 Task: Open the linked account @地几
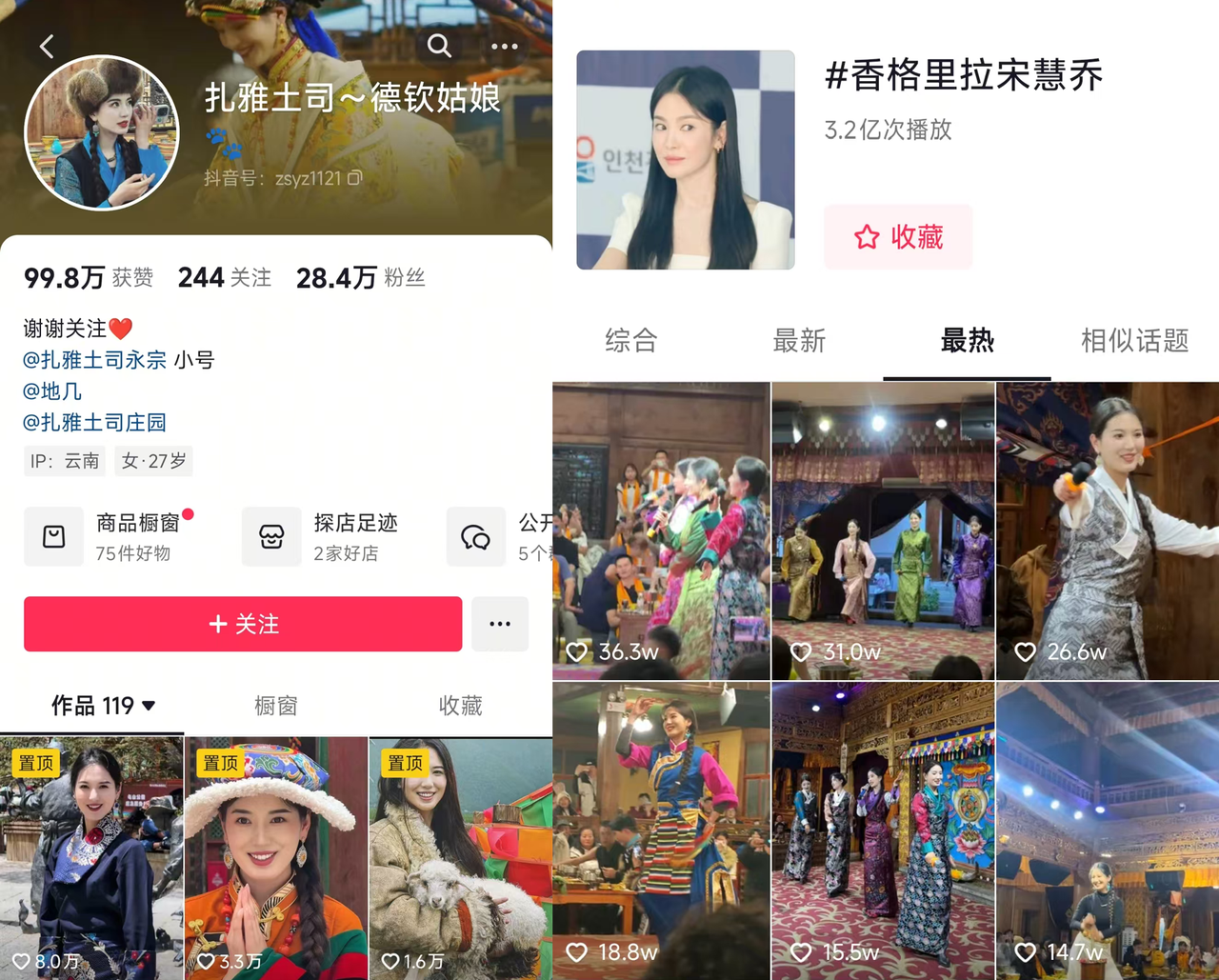[52, 391]
